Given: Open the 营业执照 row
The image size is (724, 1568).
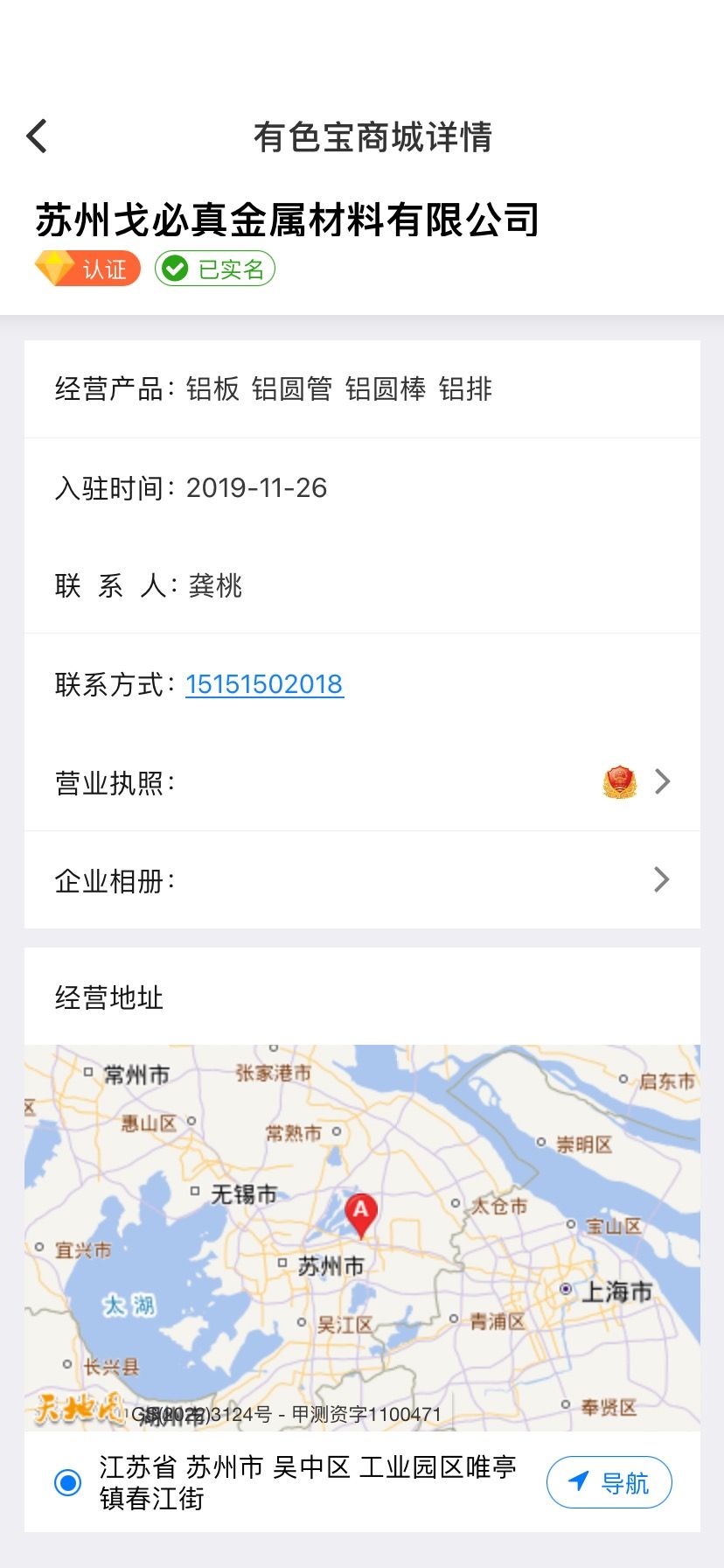Looking at the screenshot, I should click(362, 782).
